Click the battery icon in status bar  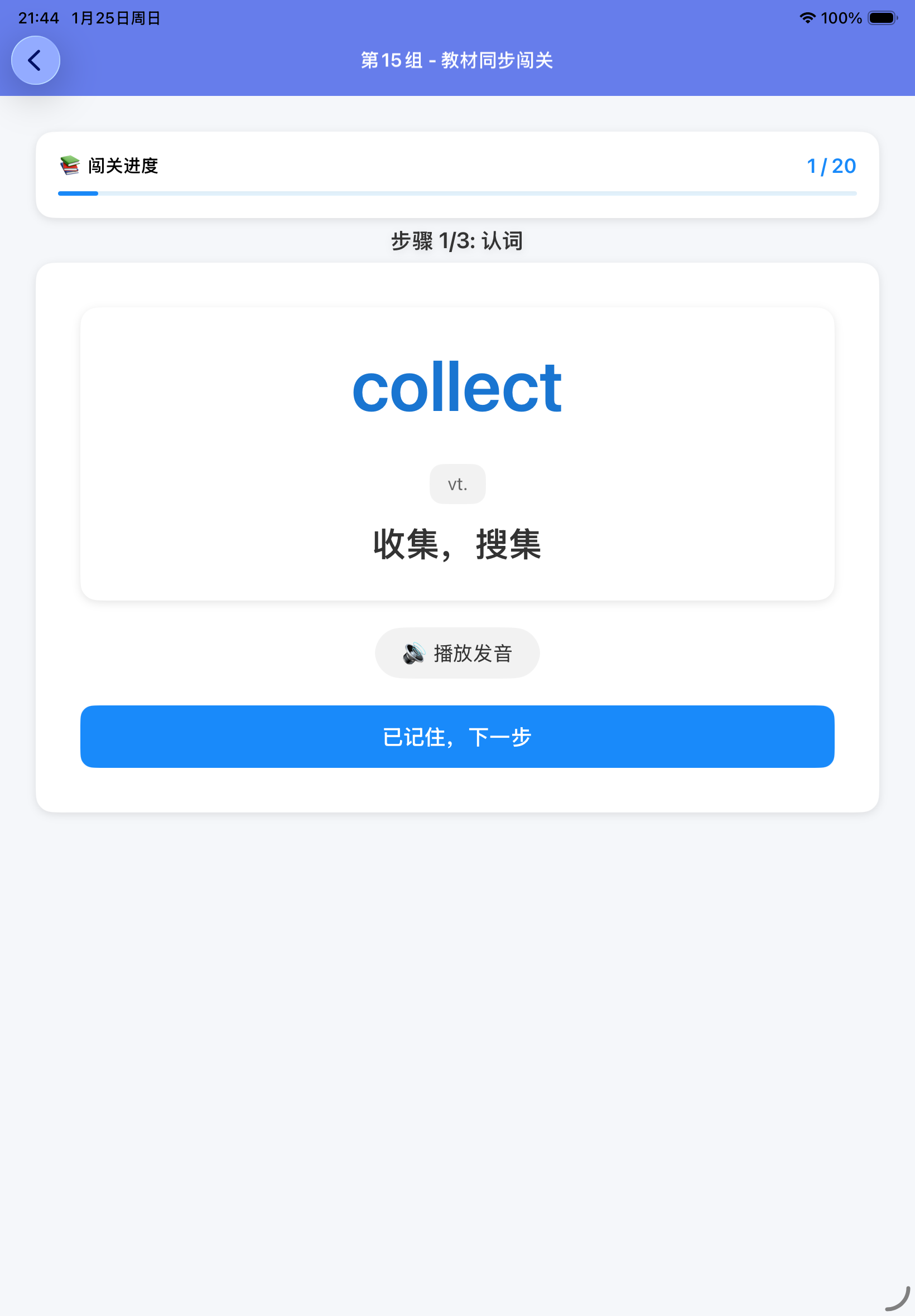coord(883,18)
